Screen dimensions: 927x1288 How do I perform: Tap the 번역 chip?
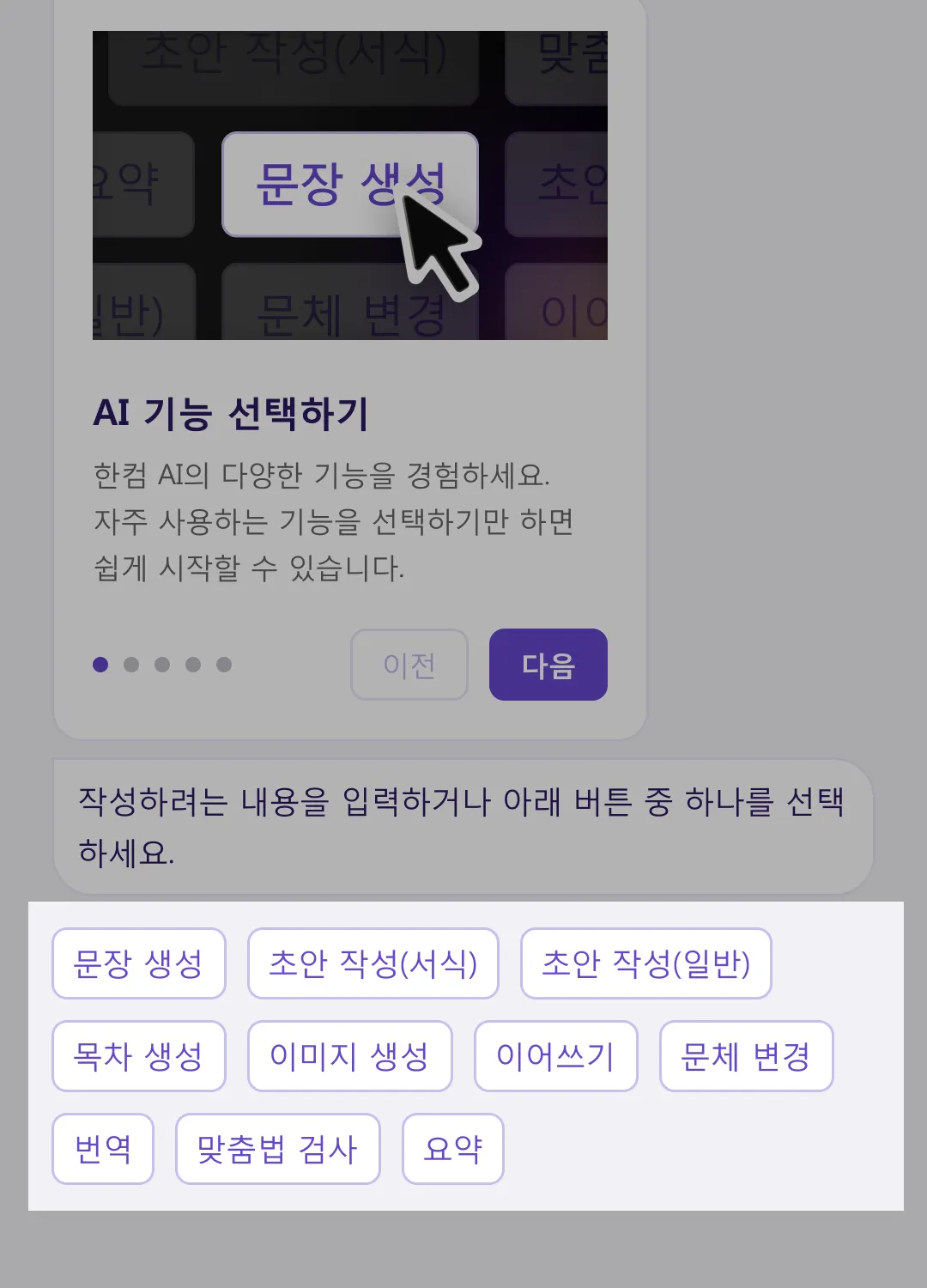(103, 1149)
